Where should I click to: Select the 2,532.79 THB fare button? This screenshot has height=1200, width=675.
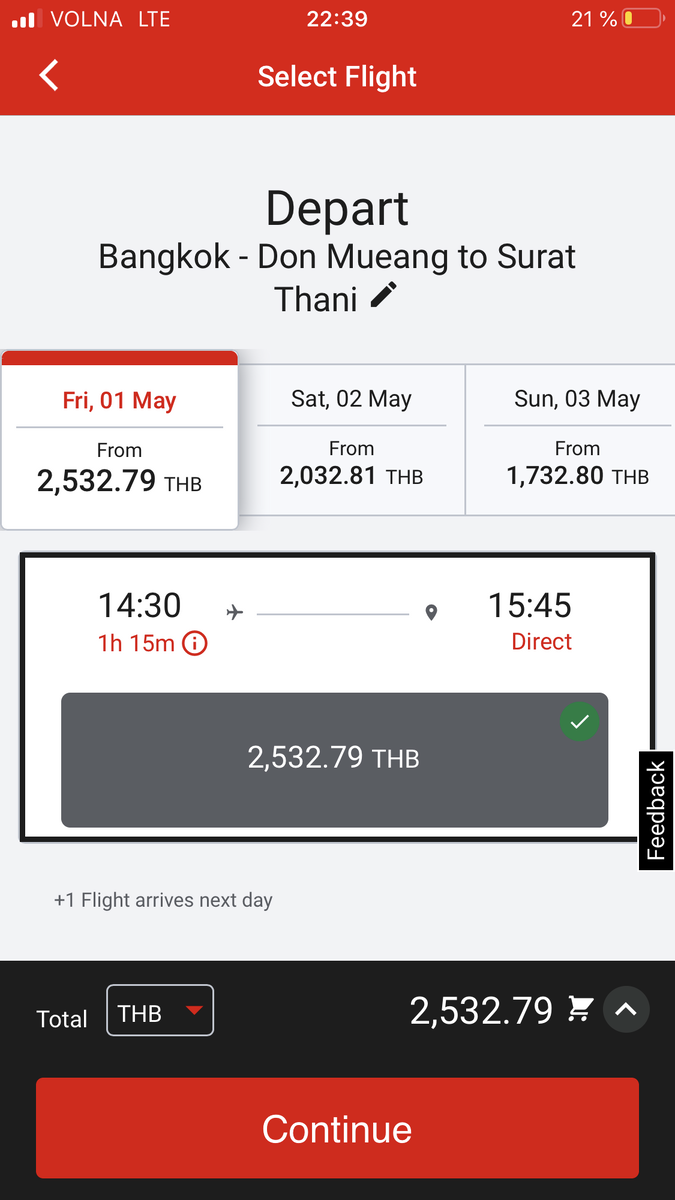click(334, 760)
